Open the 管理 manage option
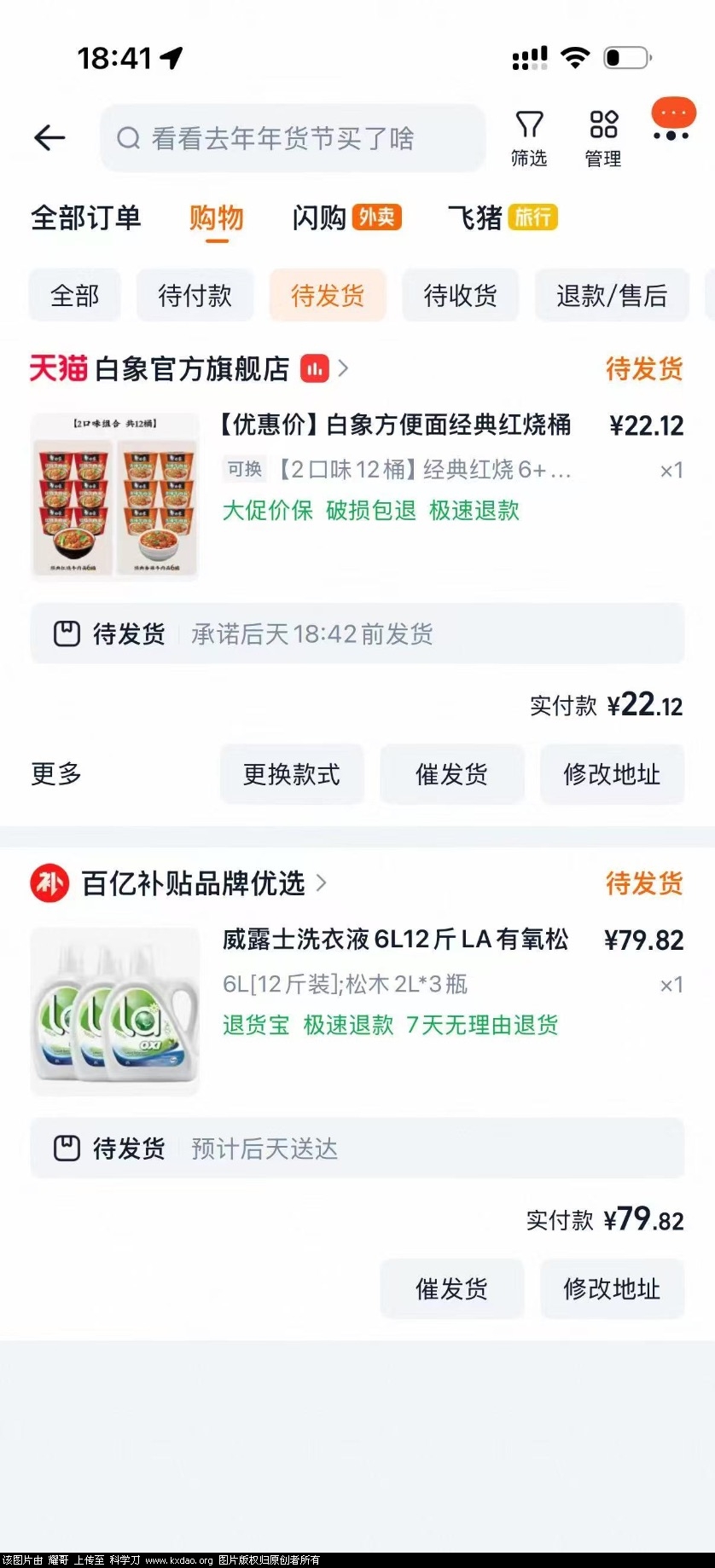Screen dimensions: 715x1568 tap(603, 138)
